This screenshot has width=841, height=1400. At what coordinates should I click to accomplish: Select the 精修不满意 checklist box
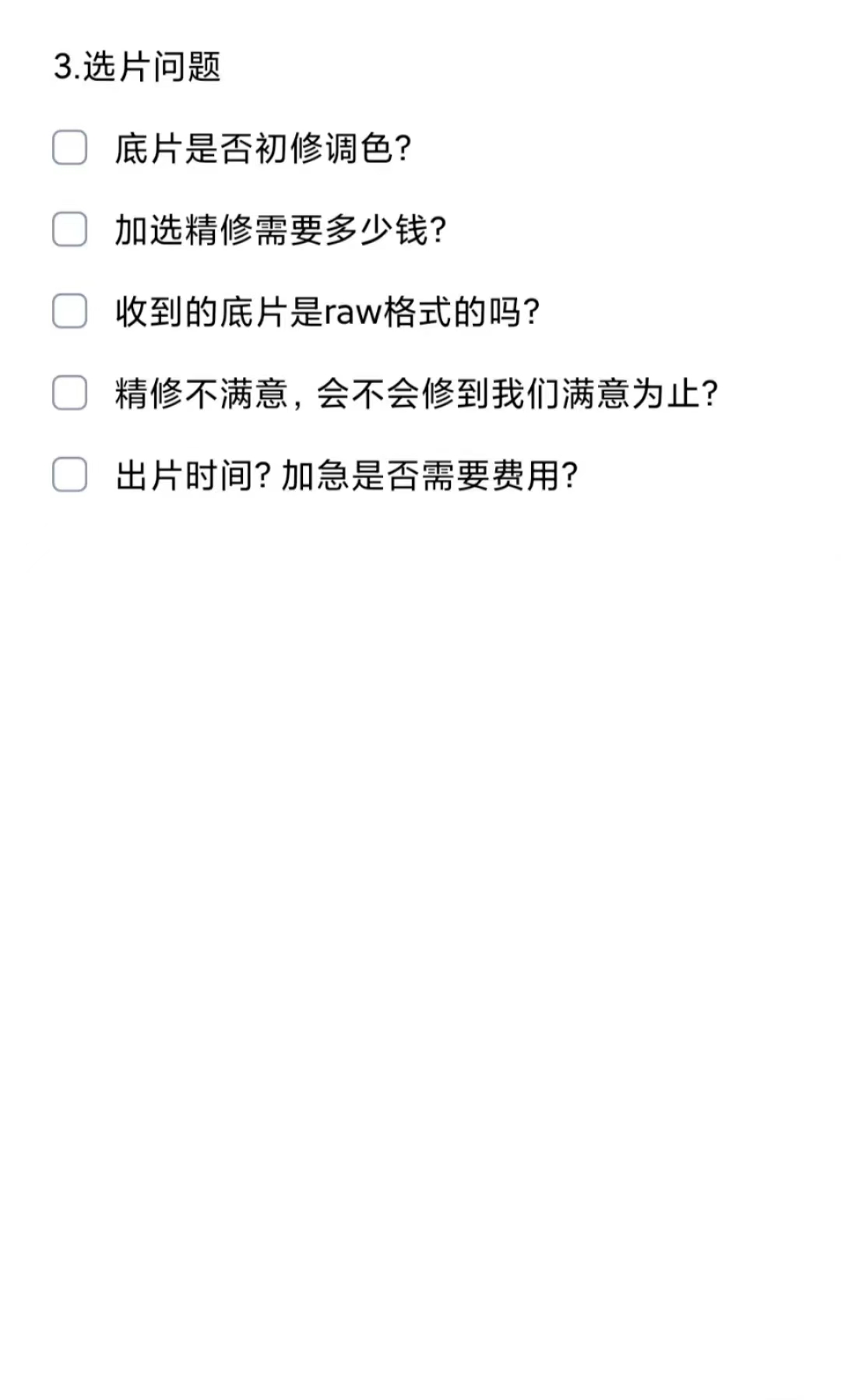[x=69, y=393]
